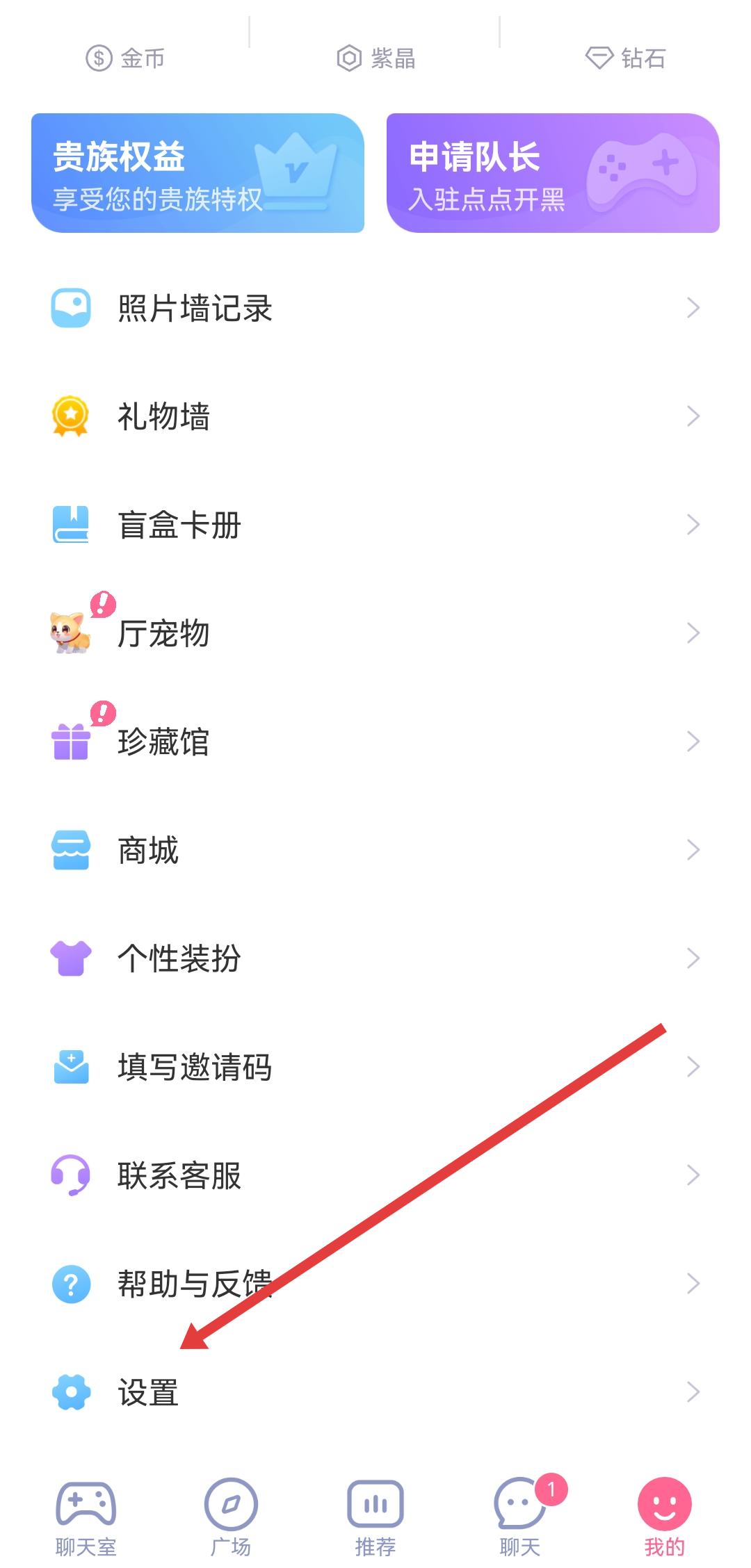Open 厅宠物 row
The width and height of the screenshot is (751, 1568).
coord(375,633)
